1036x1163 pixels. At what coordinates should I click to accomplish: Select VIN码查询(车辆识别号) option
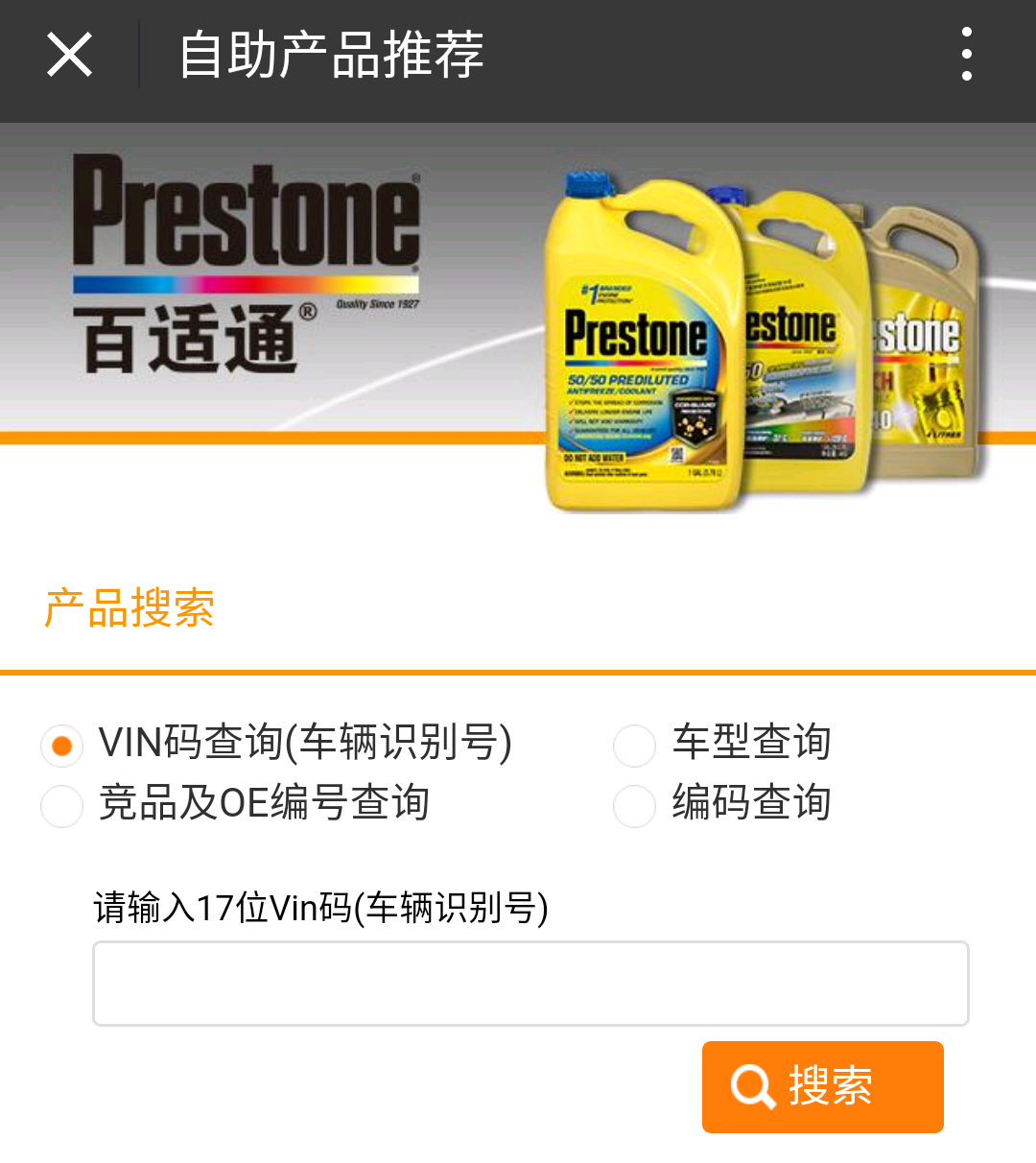[x=62, y=746]
